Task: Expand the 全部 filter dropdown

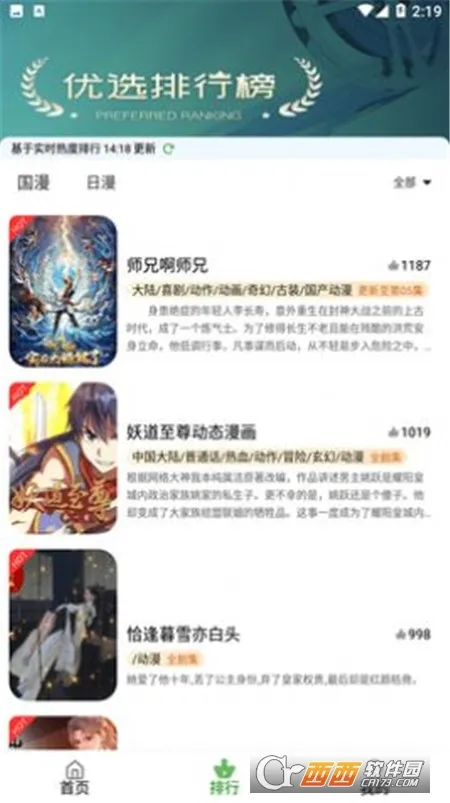Action: click(x=412, y=182)
